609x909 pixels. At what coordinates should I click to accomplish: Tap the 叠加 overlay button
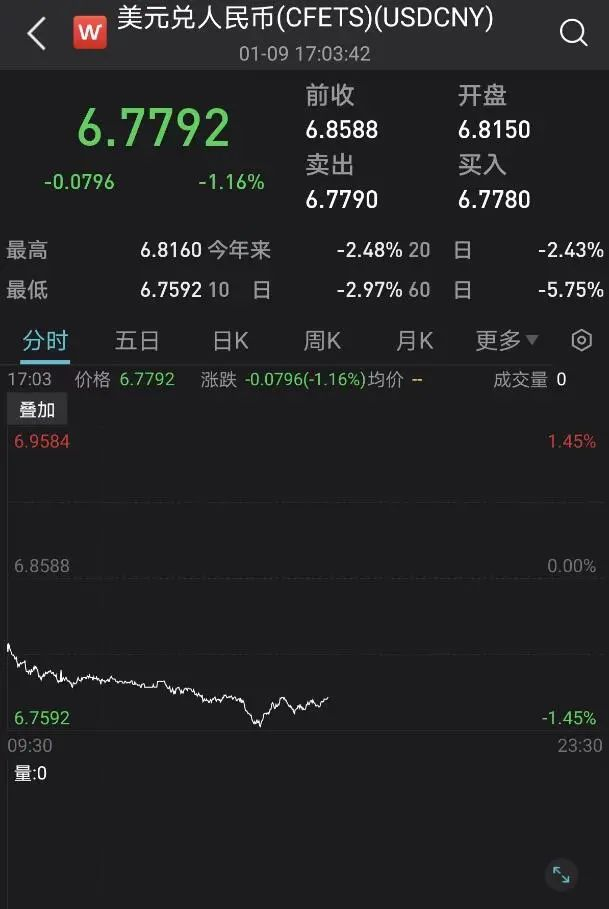tap(38, 410)
